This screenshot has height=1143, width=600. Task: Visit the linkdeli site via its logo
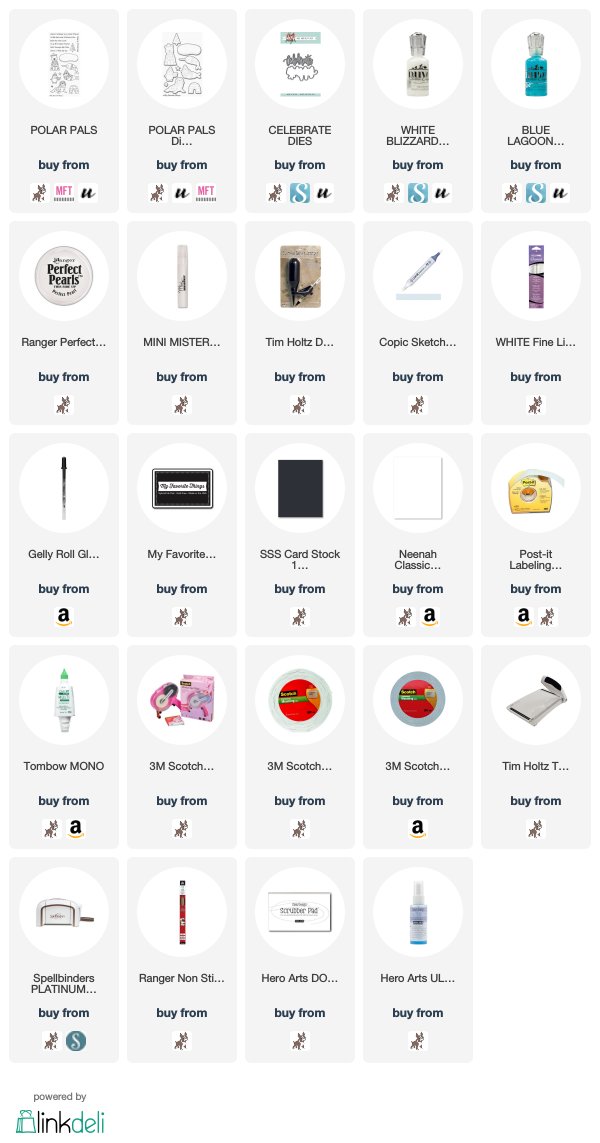[60, 1121]
